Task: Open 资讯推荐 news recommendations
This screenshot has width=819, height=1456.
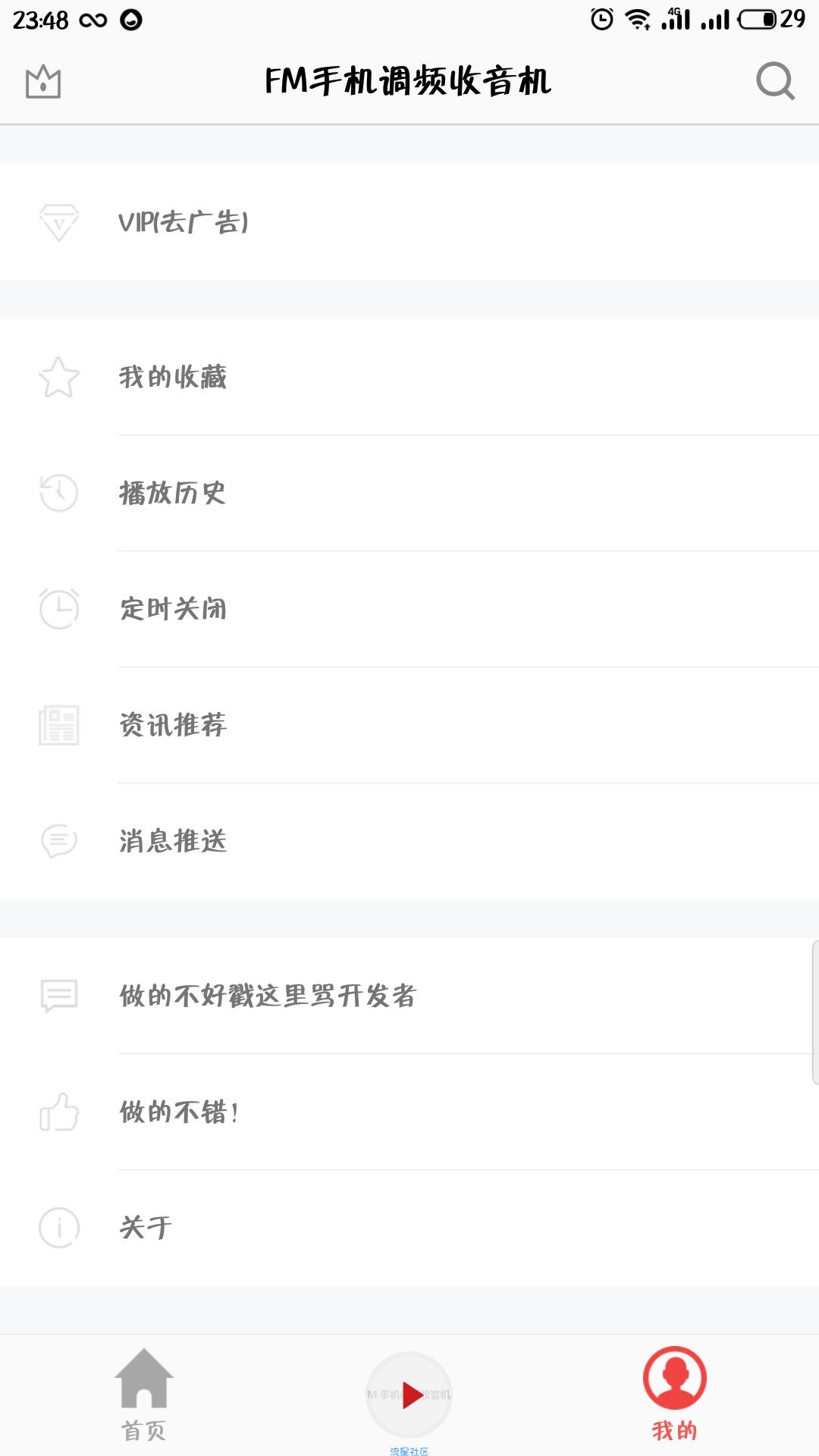Action: [409, 725]
